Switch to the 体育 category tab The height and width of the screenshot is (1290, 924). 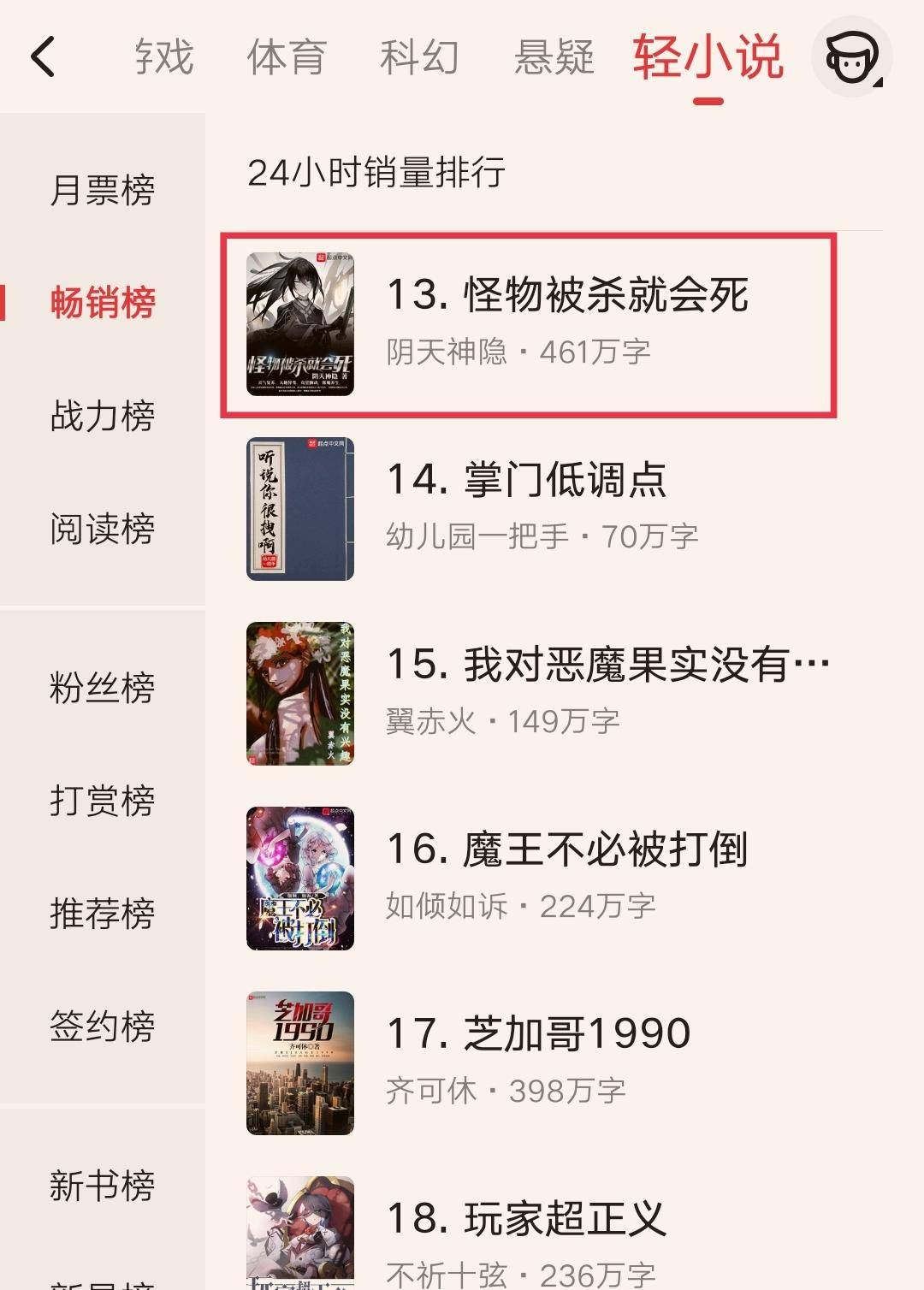[286, 57]
